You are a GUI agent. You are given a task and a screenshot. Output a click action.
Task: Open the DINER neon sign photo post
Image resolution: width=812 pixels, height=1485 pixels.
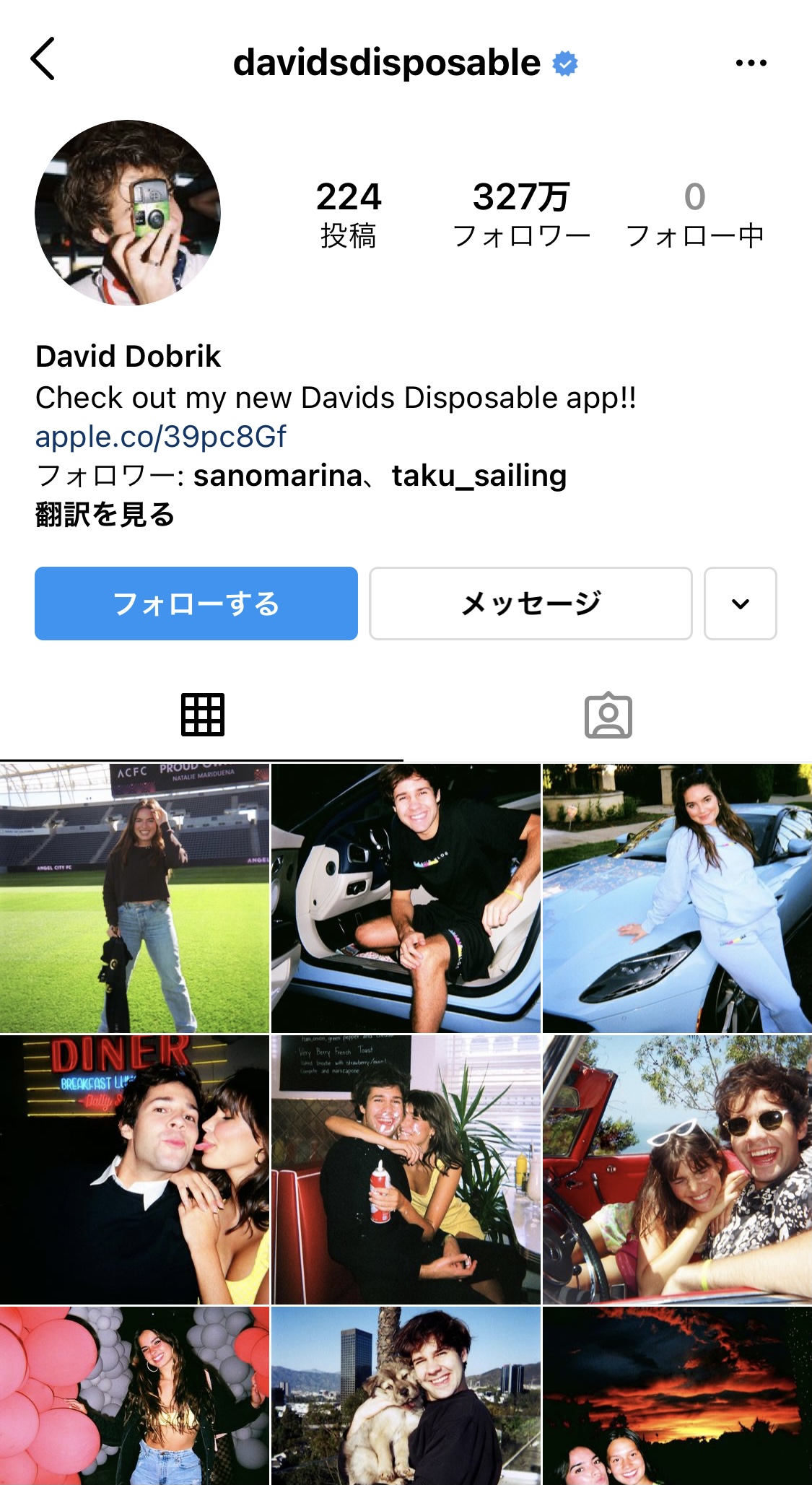[134, 1170]
